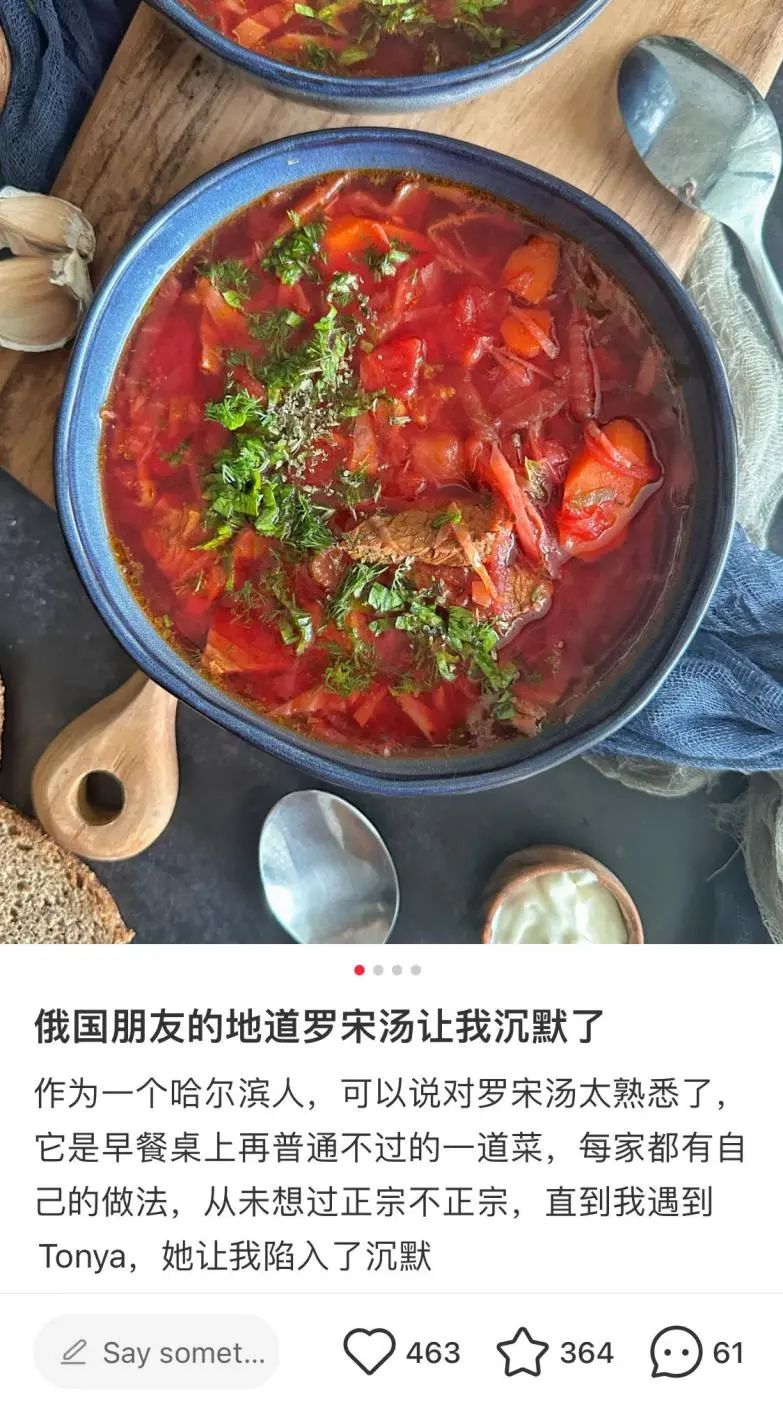
Task: Like this borscht post
Action: tap(370, 1352)
